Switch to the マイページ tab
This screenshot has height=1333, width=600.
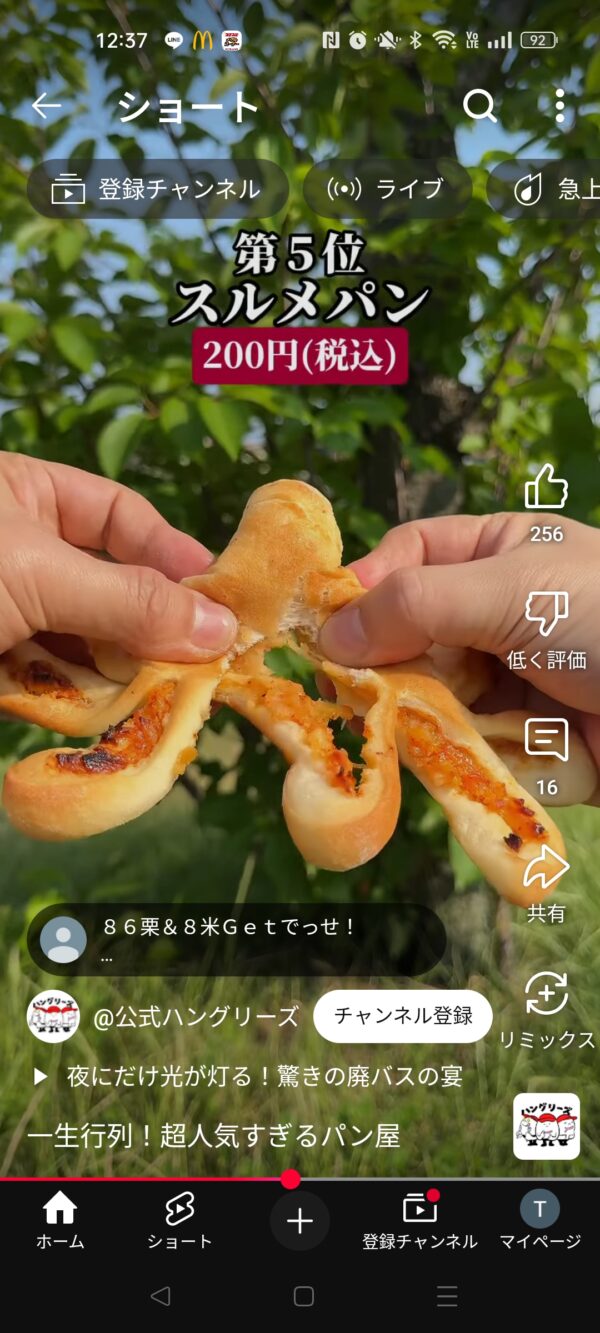(540, 1221)
